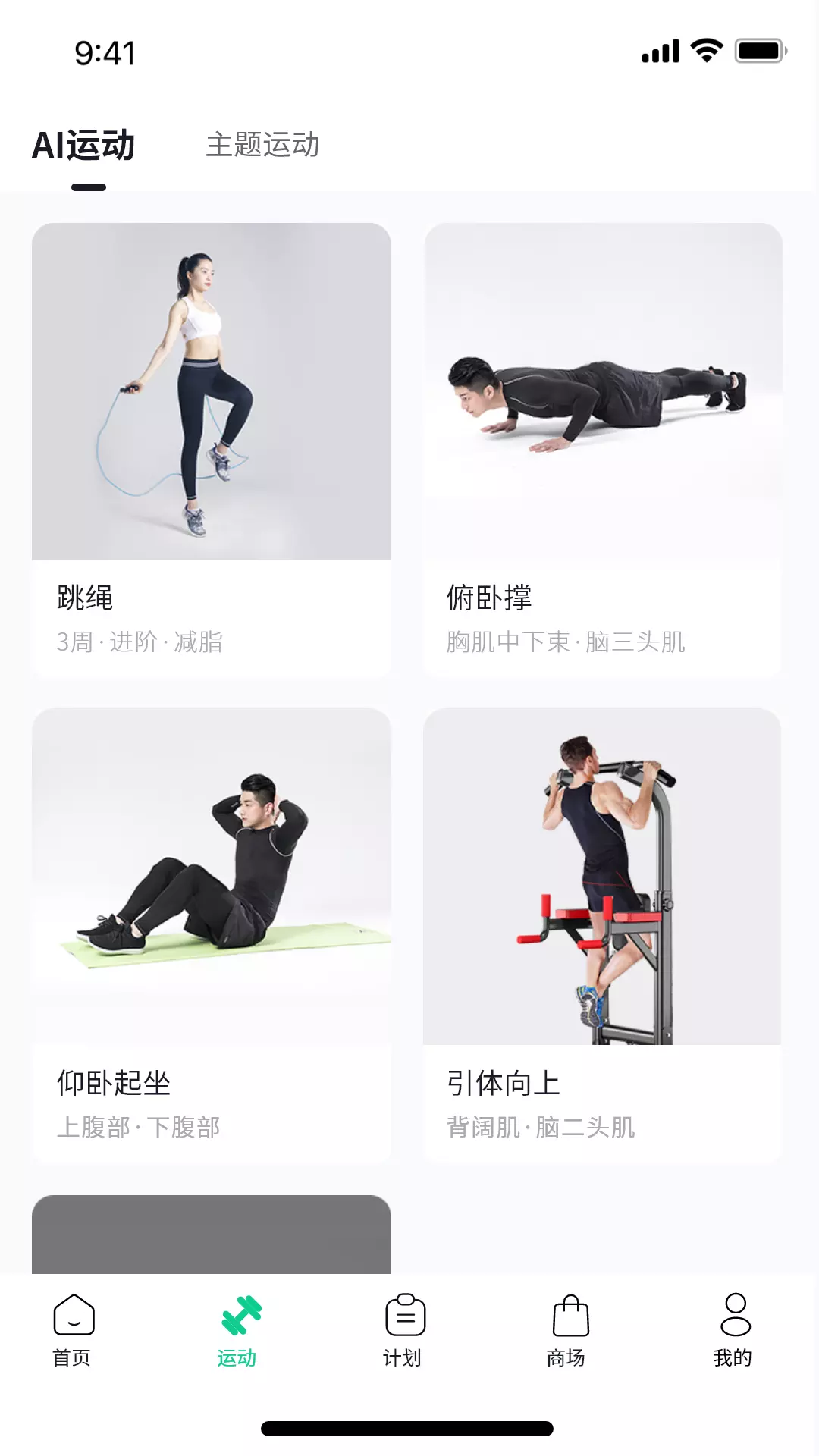Image resolution: width=819 pixels, height=1456 pixels.
Task: Open the 跳绳 exercise card
Action: (x=212, y=450)
